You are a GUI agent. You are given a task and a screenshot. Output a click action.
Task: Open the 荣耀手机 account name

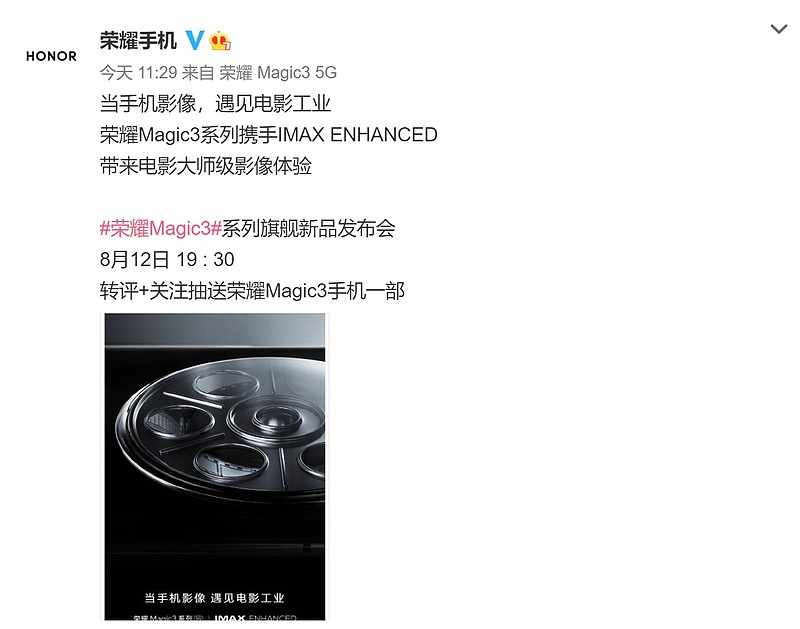(x=138, y=41)
